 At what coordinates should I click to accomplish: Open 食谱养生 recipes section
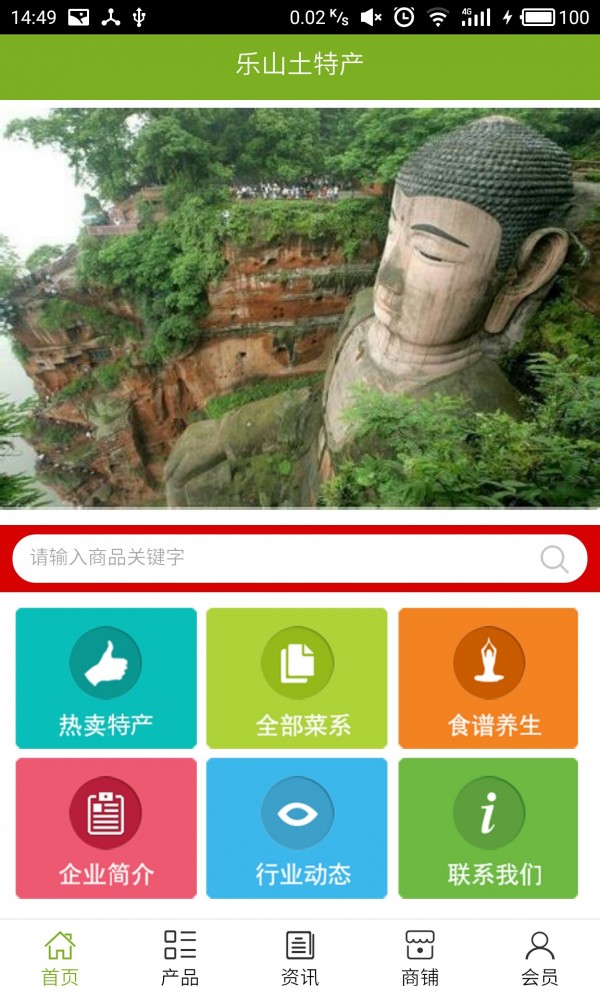(488, 678)
